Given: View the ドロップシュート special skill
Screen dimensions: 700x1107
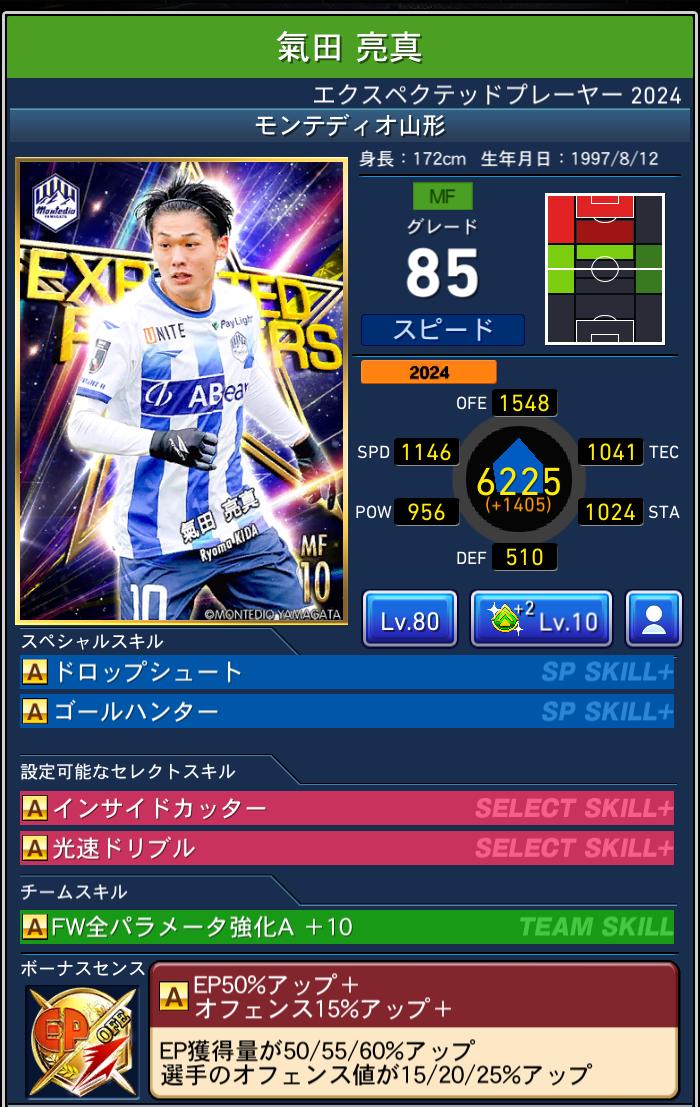Looking at the screenshot, I should click(347, 672).
